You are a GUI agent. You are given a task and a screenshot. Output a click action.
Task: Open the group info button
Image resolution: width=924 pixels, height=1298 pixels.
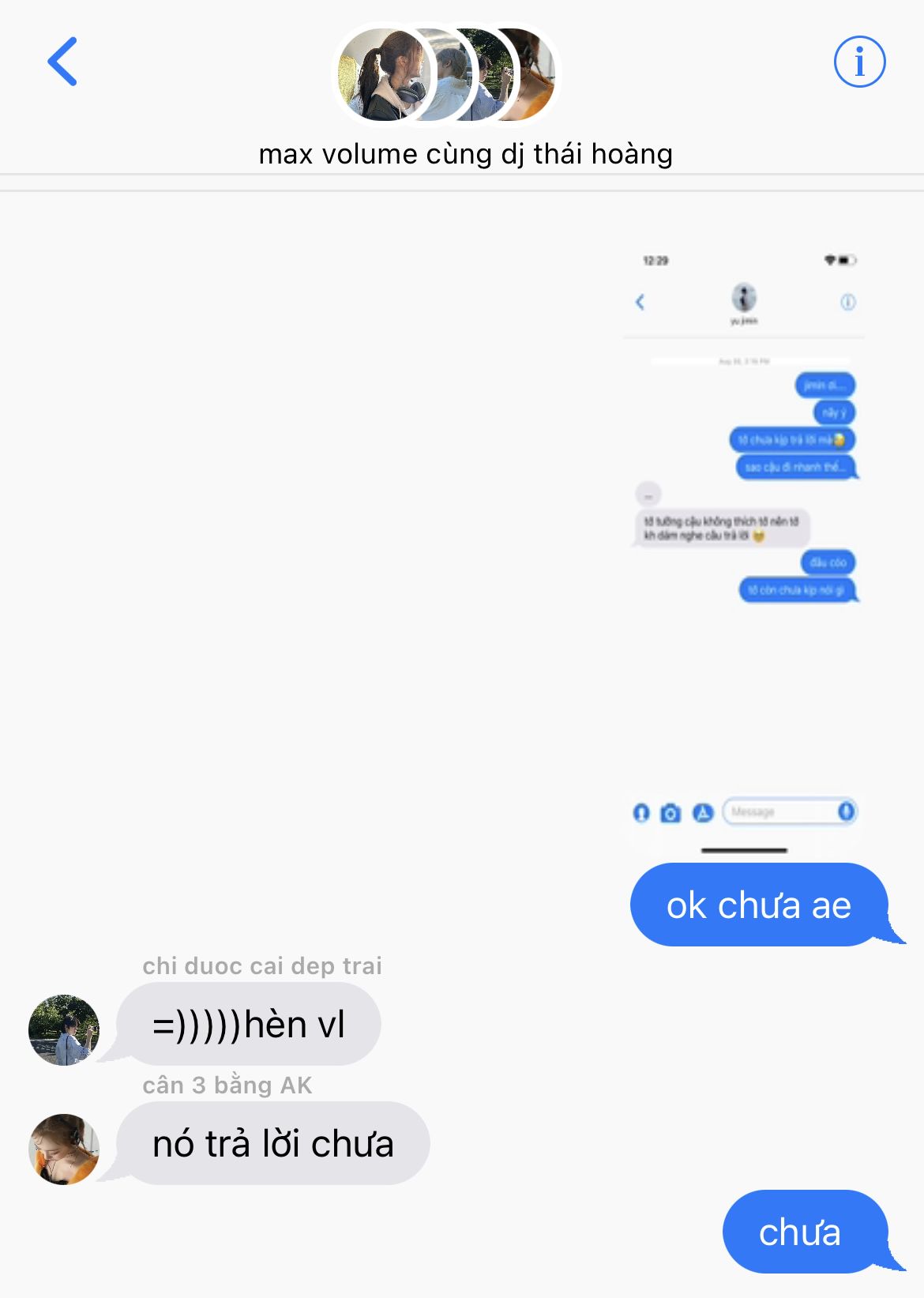click(x=859, y=62)
